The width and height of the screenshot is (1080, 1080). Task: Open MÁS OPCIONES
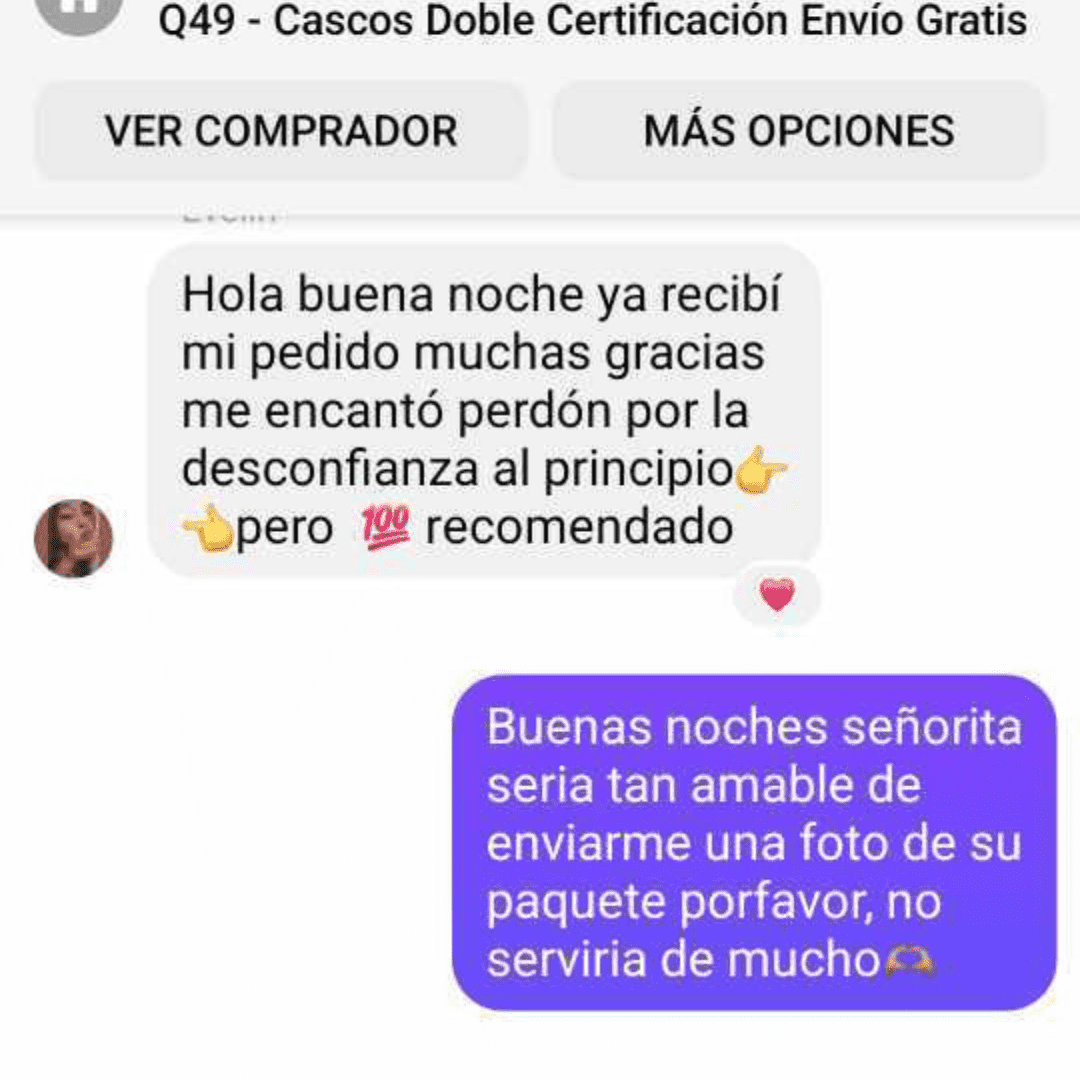(799, 131)
